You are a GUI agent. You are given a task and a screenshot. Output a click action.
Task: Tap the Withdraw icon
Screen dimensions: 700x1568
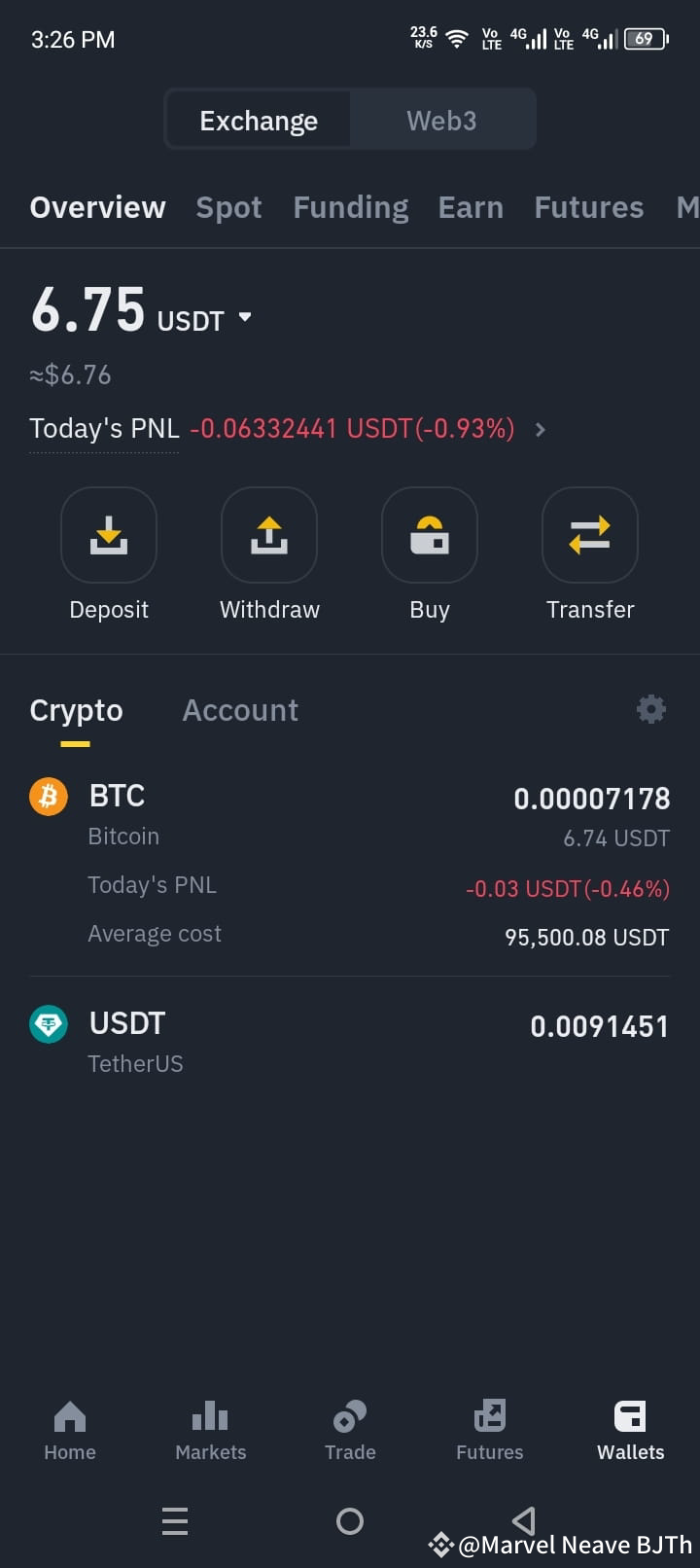coord(269,535)
